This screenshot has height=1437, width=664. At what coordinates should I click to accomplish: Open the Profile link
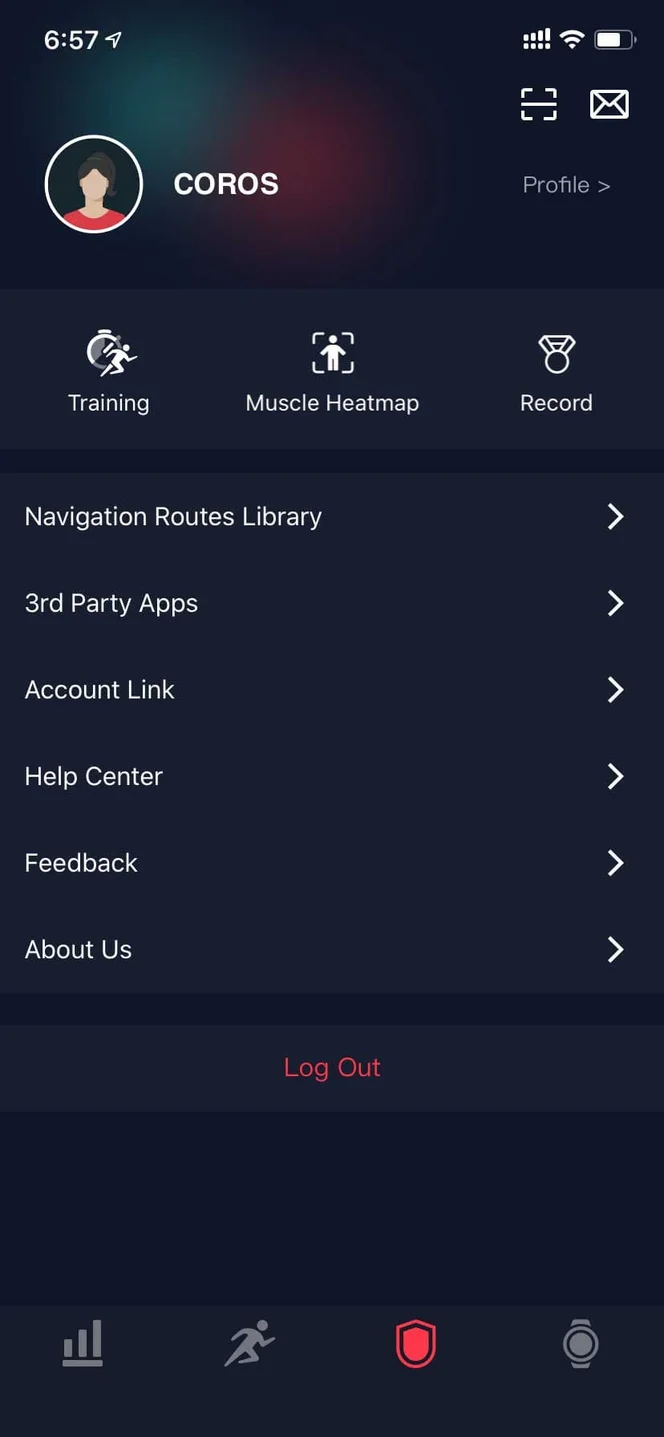566,185
